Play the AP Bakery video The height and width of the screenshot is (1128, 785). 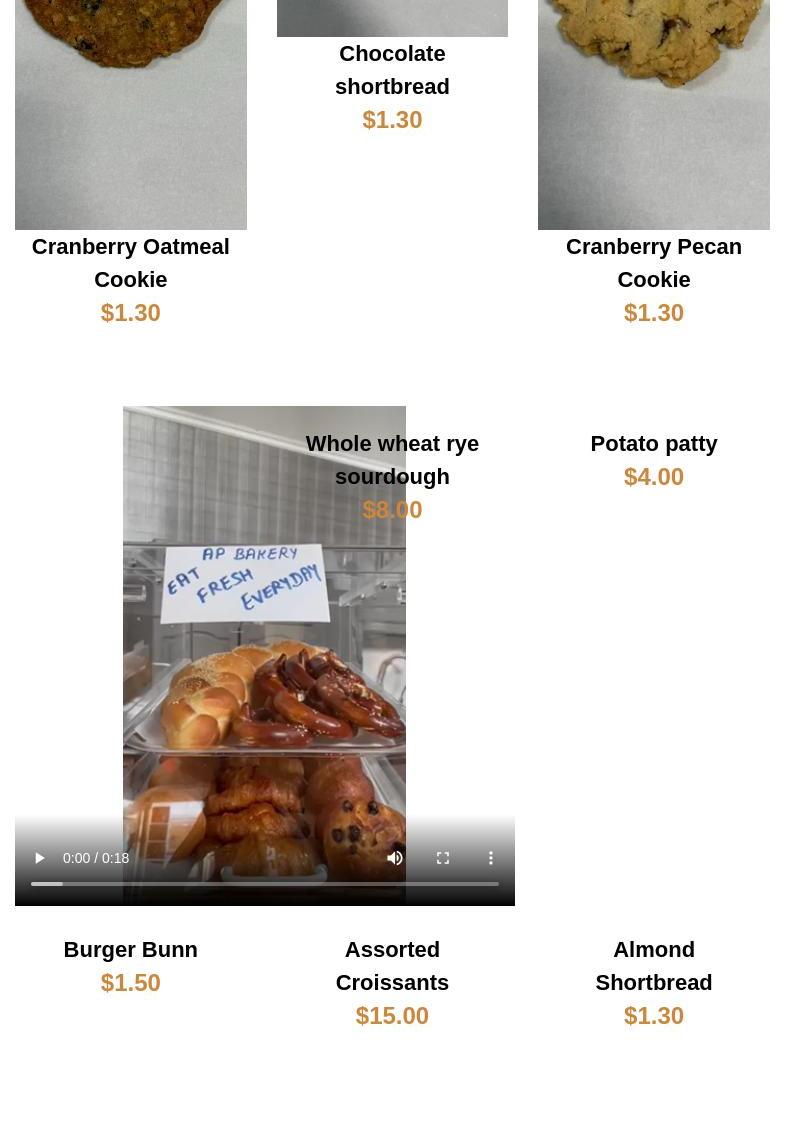point(40,858)
